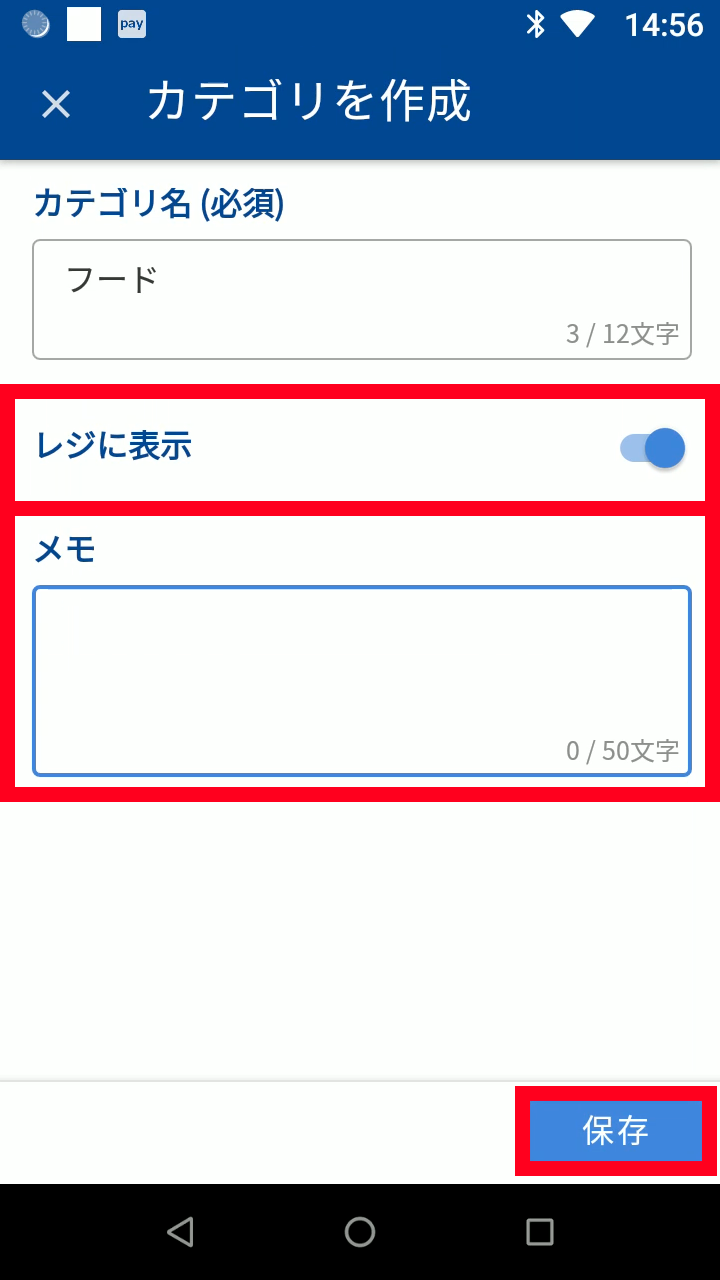Save the category with the 保存 button
The height and width of the screenshot is (1280, 720).
click(x=615, y=1131)
